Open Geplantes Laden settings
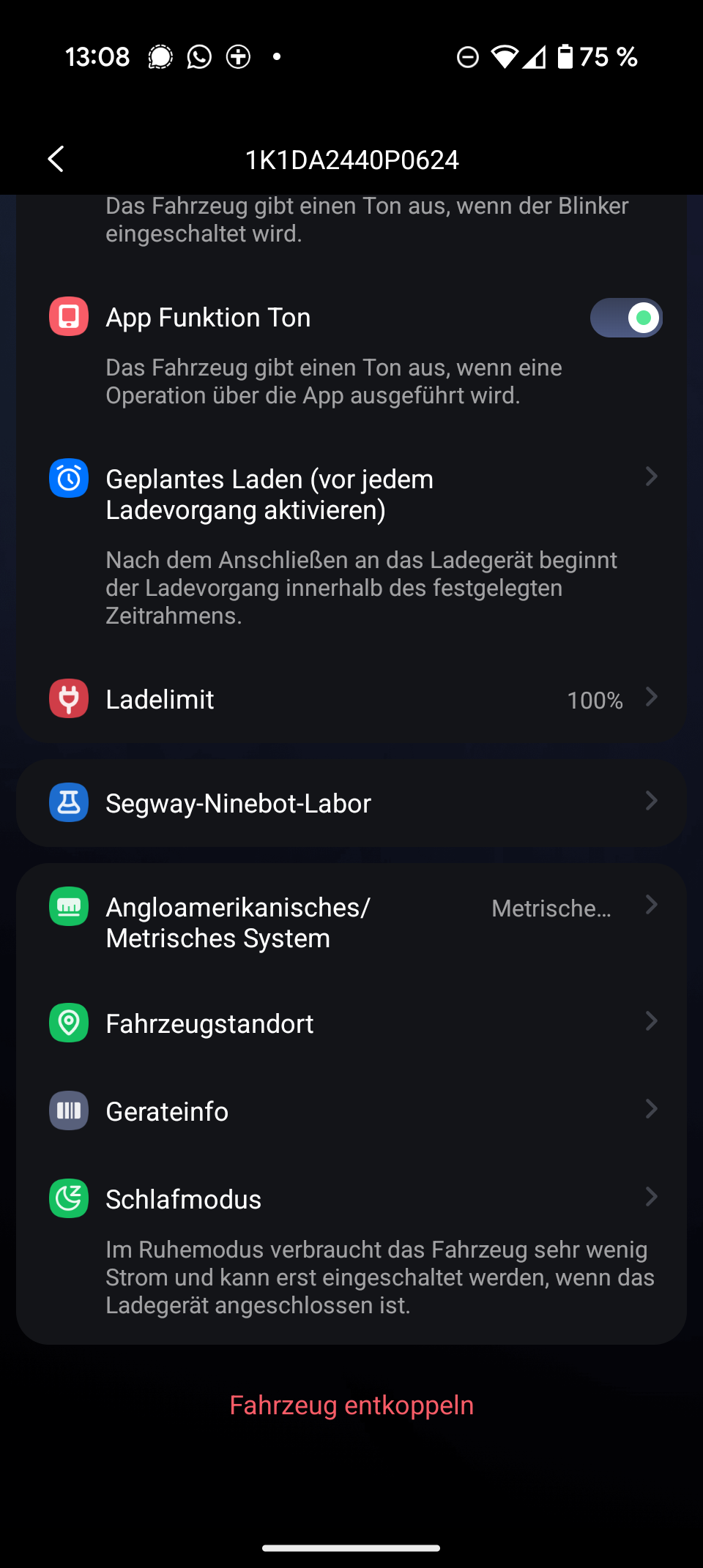 351,542
